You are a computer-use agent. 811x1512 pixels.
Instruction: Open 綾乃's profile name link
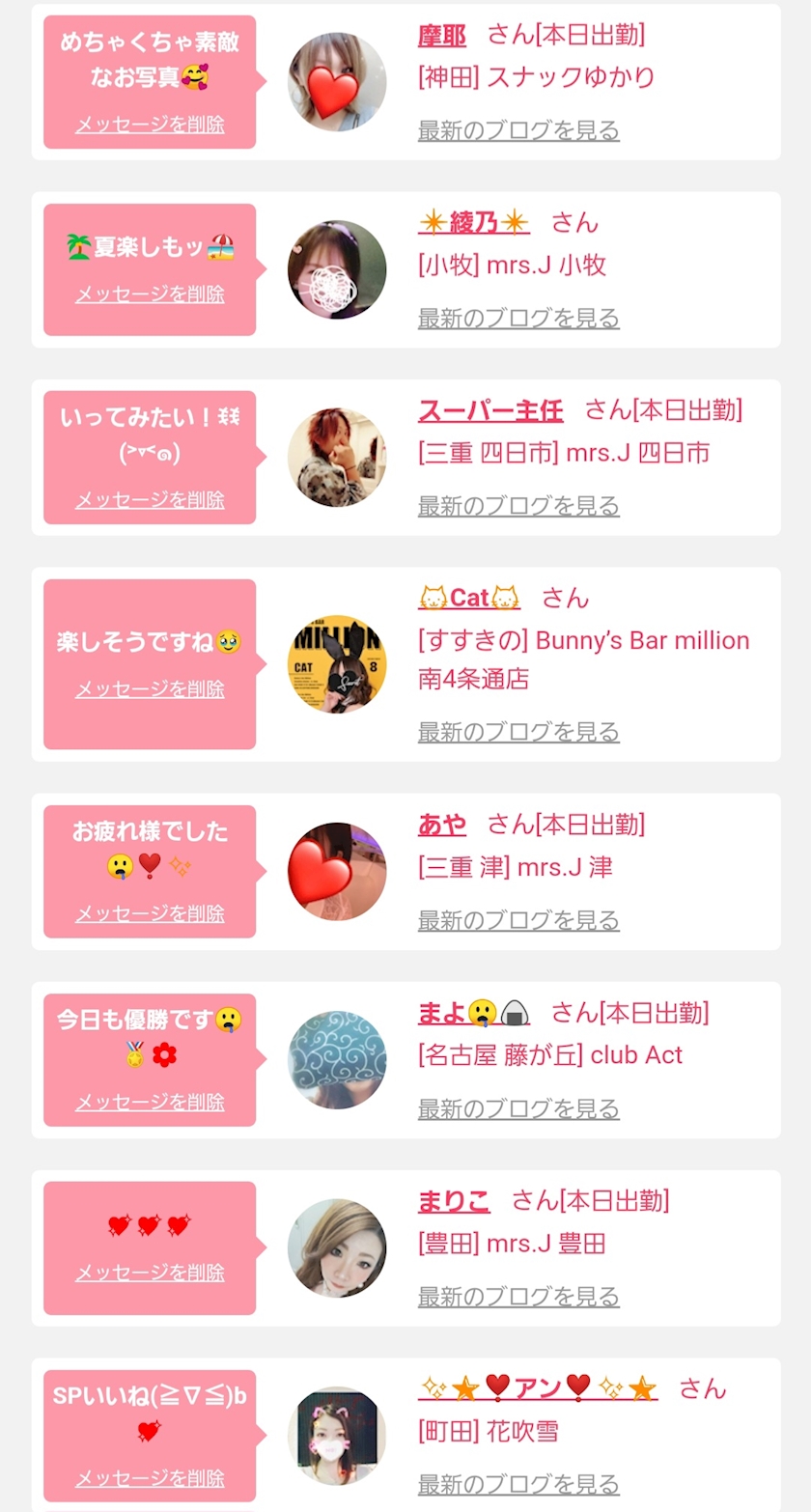pyautogui.click(x=474, y=223)
